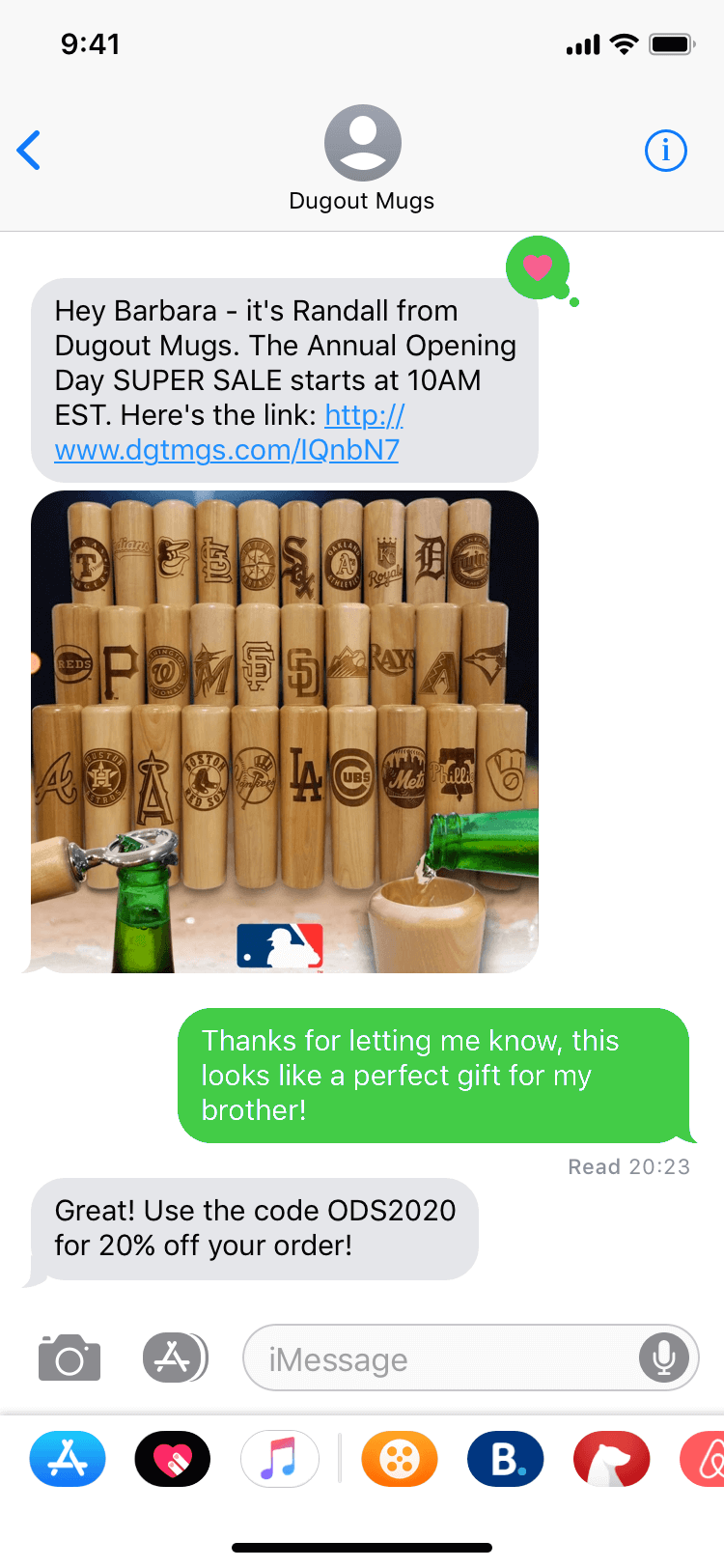
Task: Open the Booking.com B. app
Action: [x=506, y=1458]
